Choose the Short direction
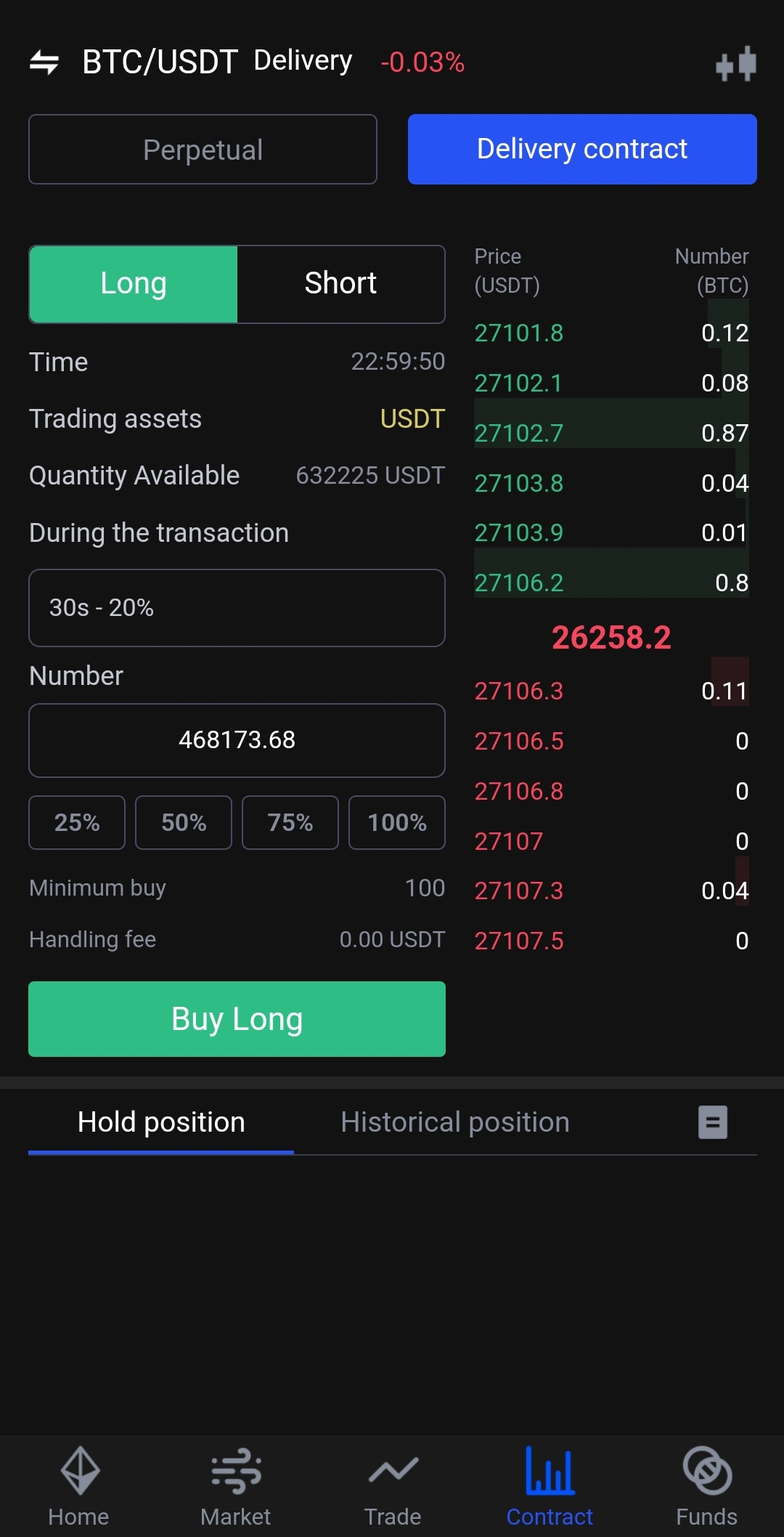 pyautogui.click(x=340, y=284)
